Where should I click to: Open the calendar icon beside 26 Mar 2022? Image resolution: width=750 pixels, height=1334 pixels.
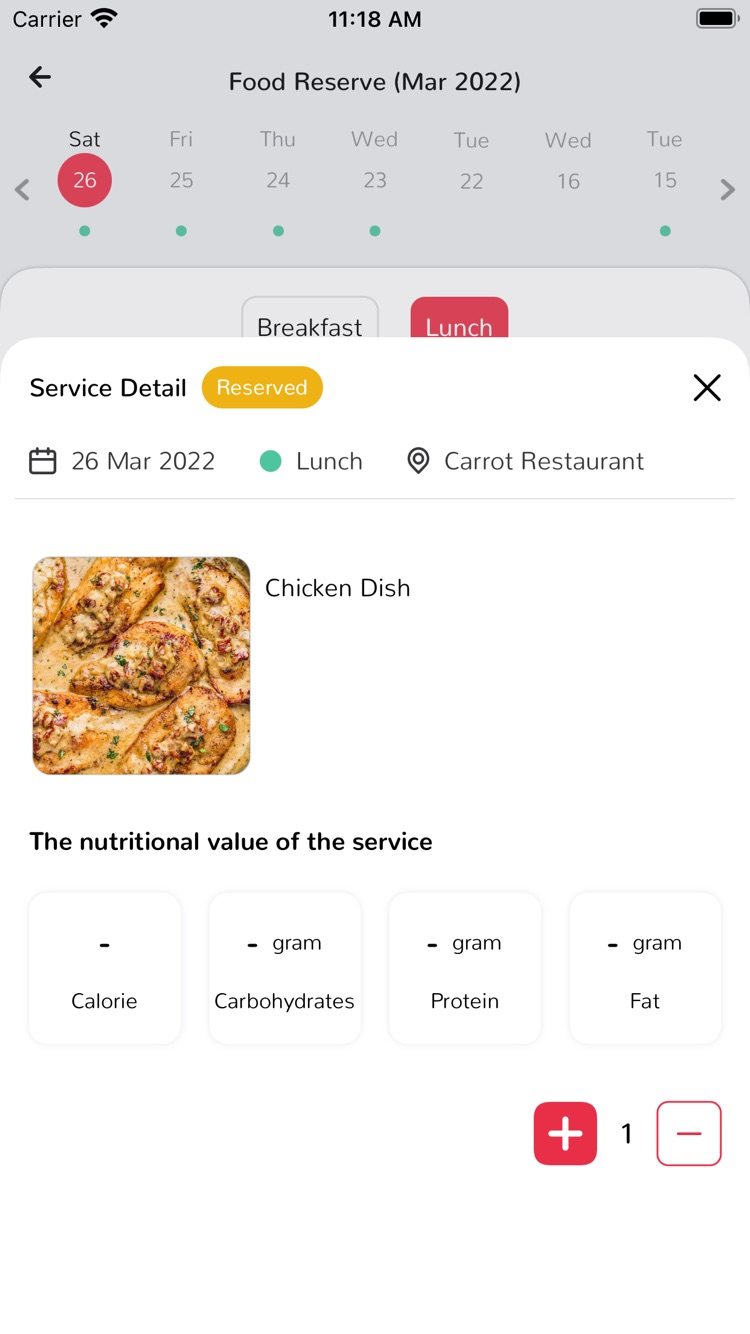tap(43, 461)
